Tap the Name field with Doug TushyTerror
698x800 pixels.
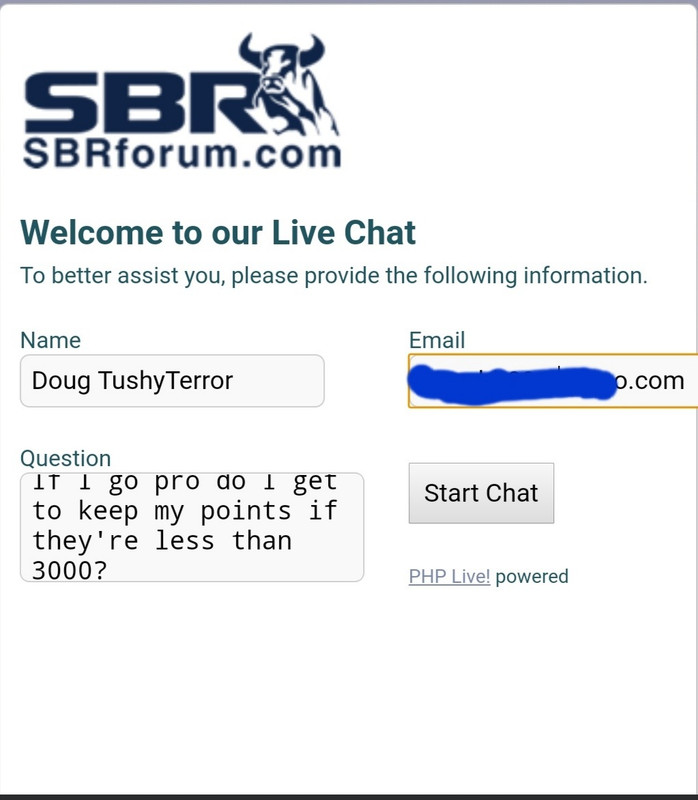pyautogui.click(x=172, y=381)
